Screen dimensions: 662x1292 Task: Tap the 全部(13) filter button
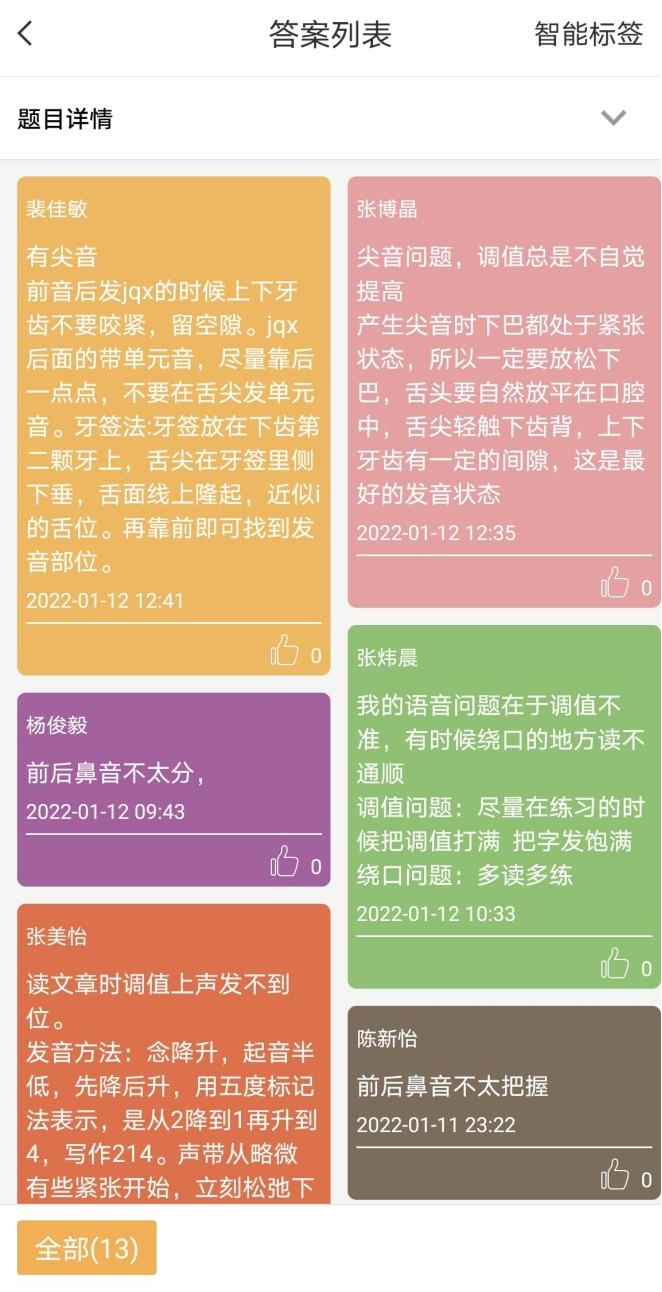pyautogui.click(x=87, y=1248)
